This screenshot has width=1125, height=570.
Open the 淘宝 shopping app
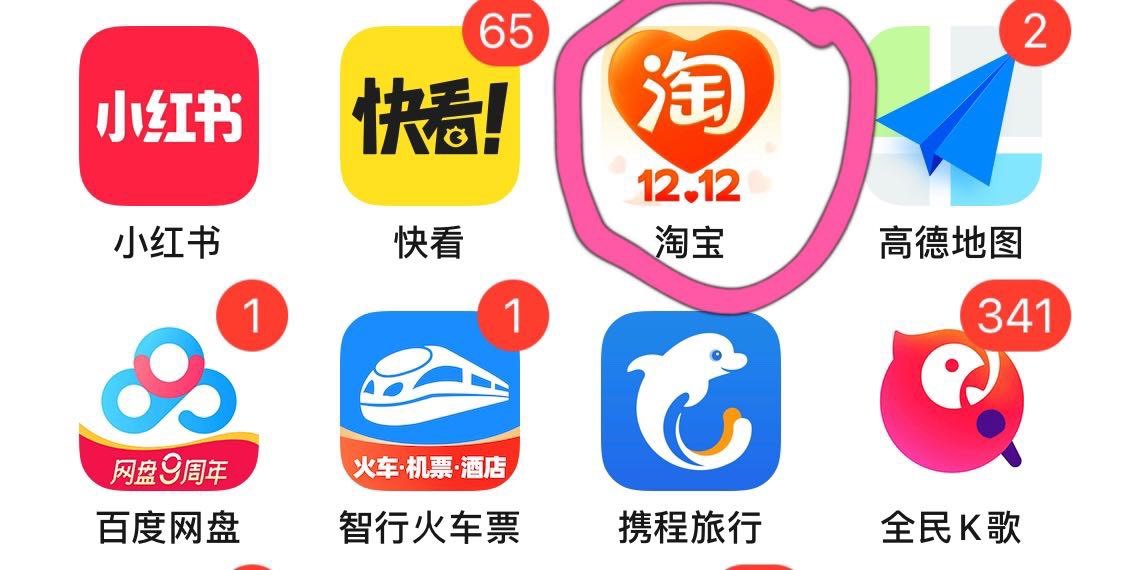(x=690, y=116)
